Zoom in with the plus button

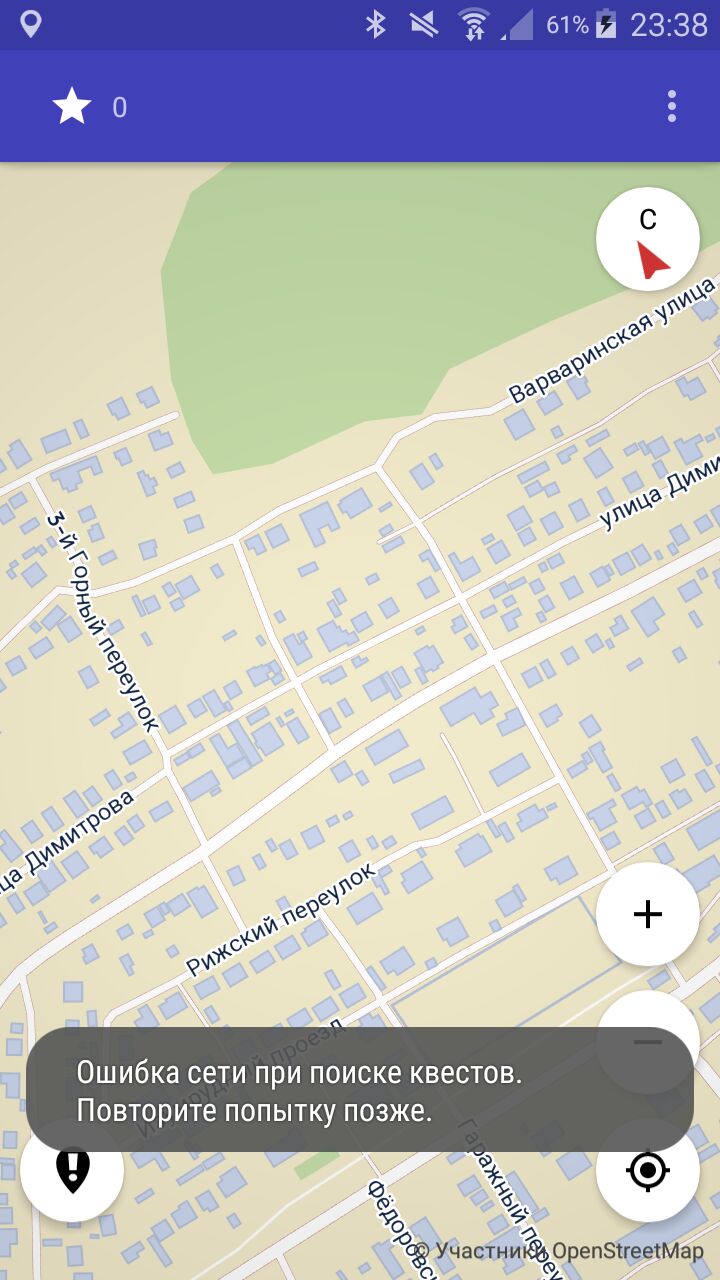point(648,914)
